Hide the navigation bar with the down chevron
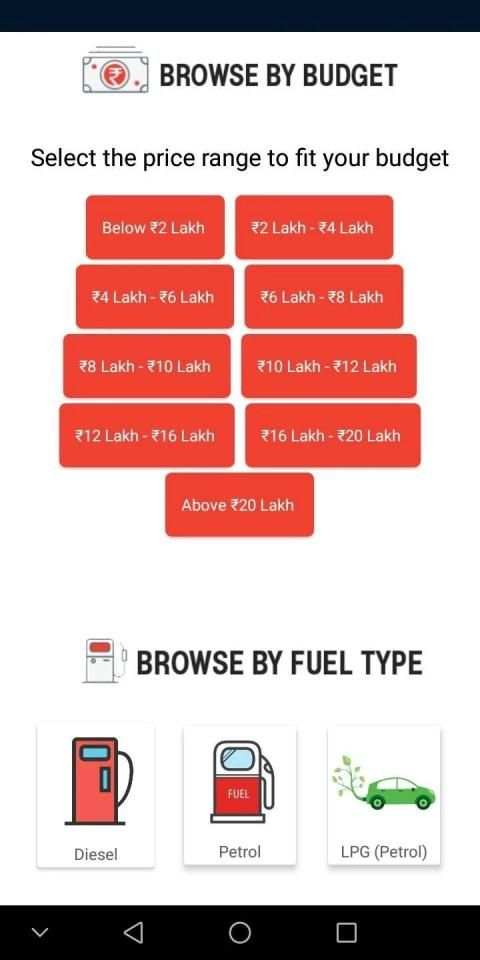This screenshot has width=480, height=960. coord(40,932)
